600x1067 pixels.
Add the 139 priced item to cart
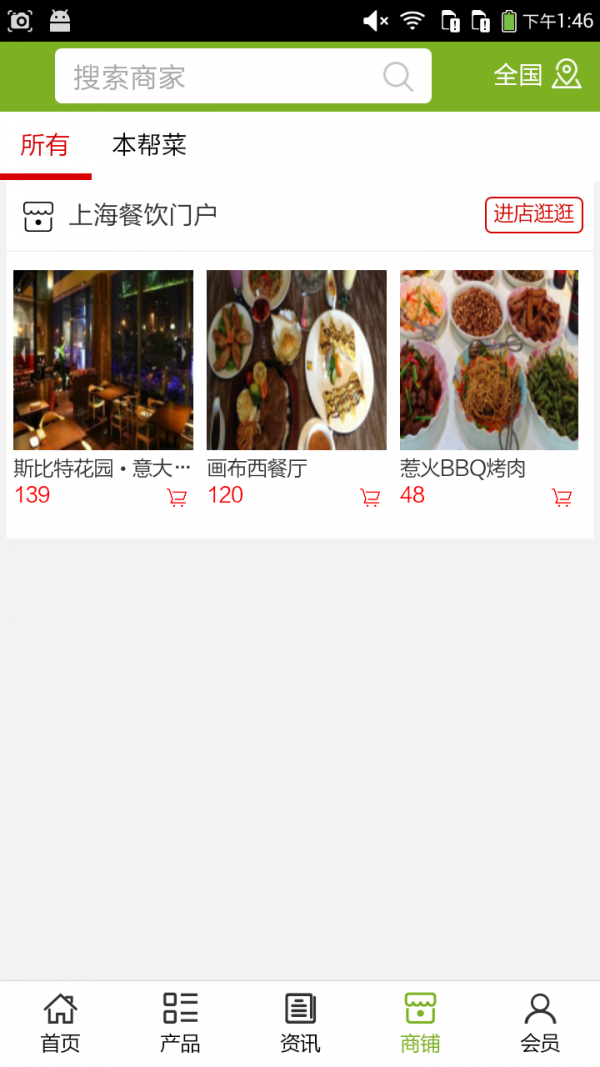pos(177,498)
